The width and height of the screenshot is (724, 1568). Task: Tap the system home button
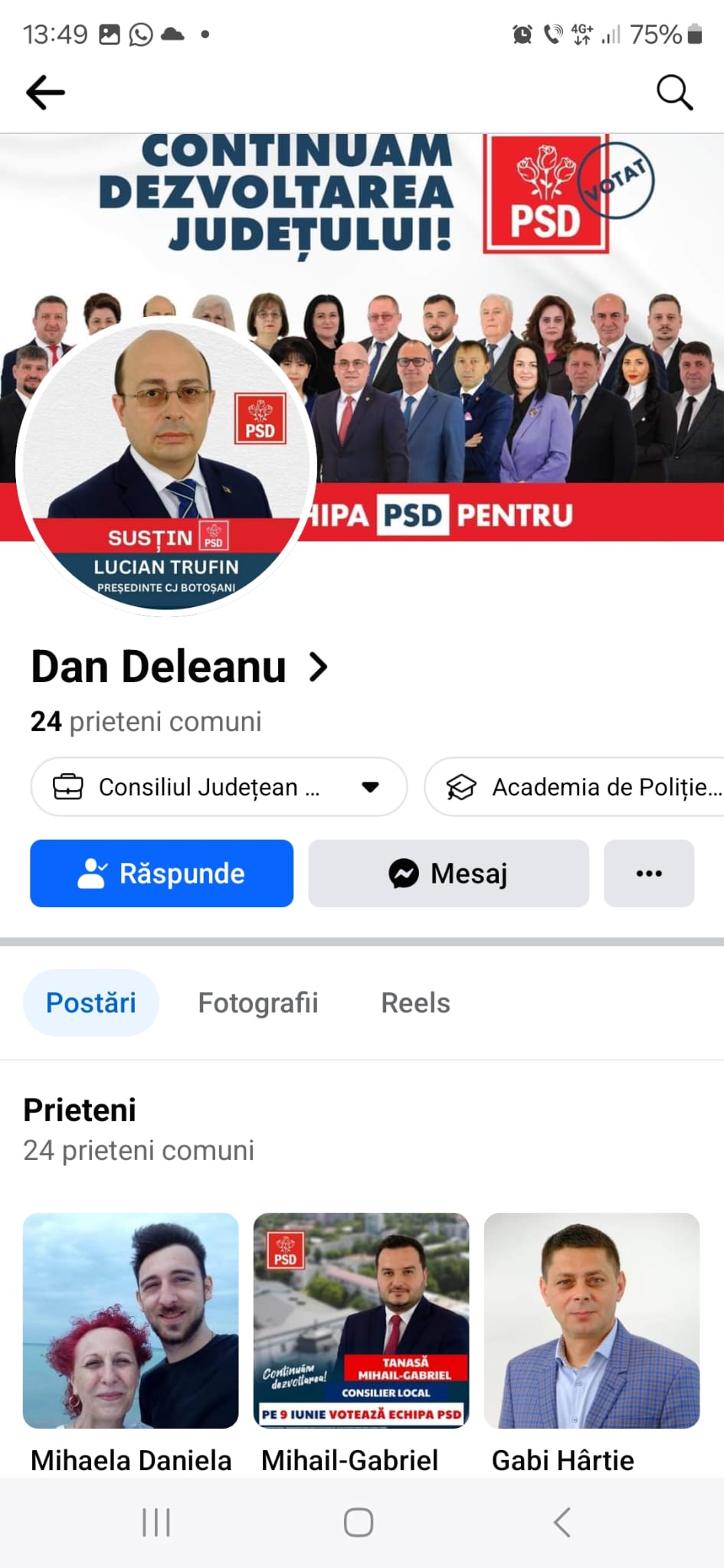[359, 1522]
